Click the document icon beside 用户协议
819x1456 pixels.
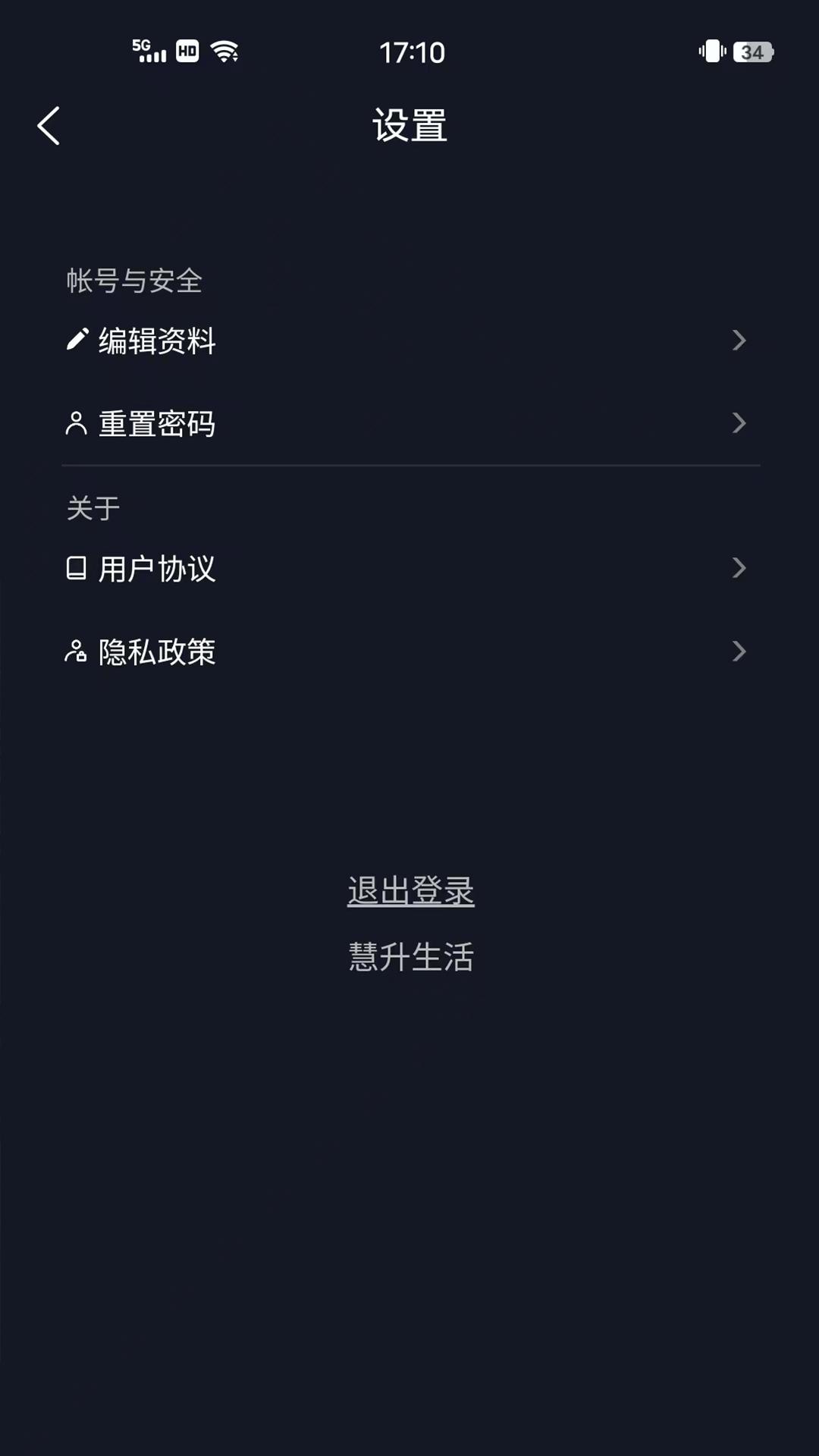77,568
